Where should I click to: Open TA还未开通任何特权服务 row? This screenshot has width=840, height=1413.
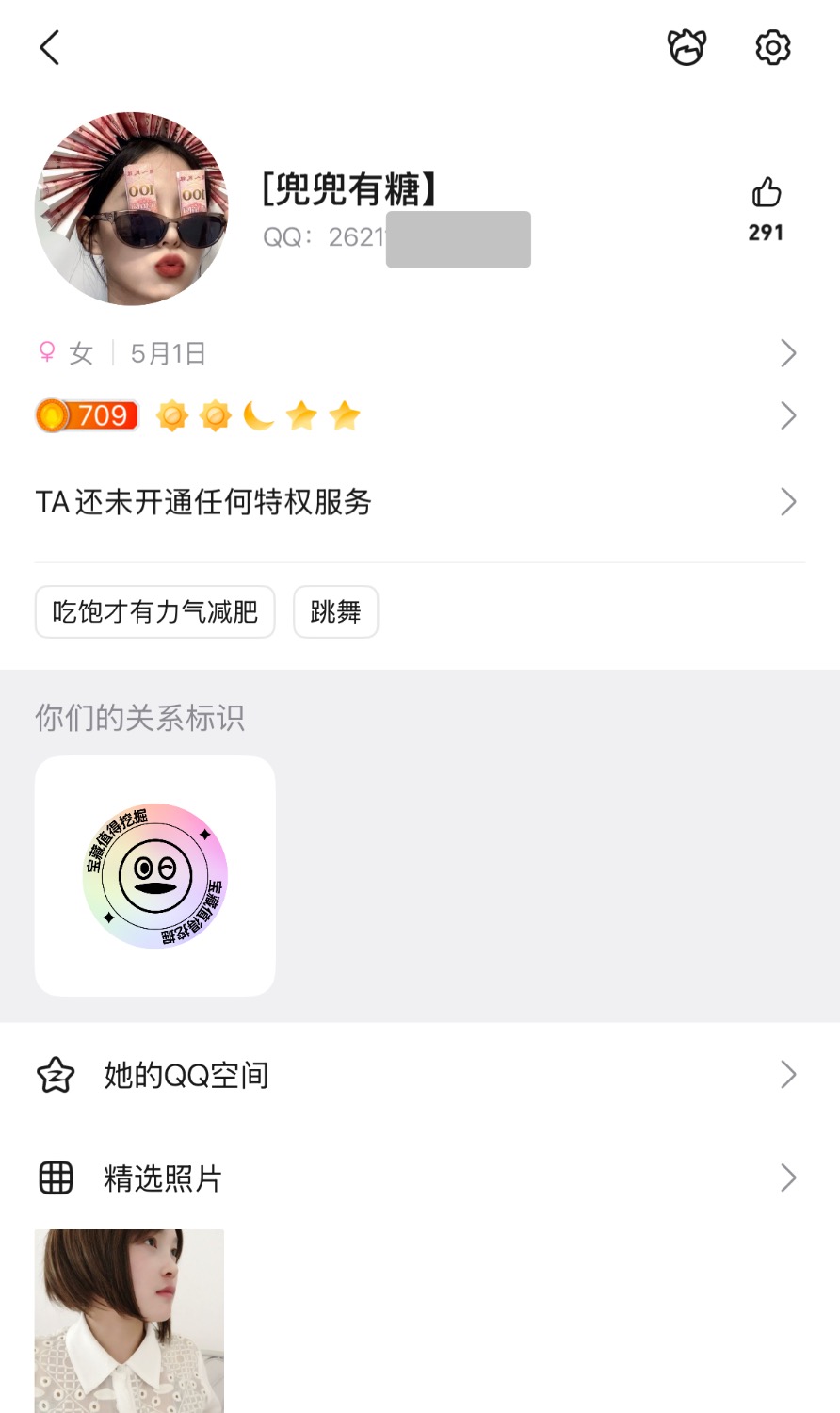click(x=419, y=502)
